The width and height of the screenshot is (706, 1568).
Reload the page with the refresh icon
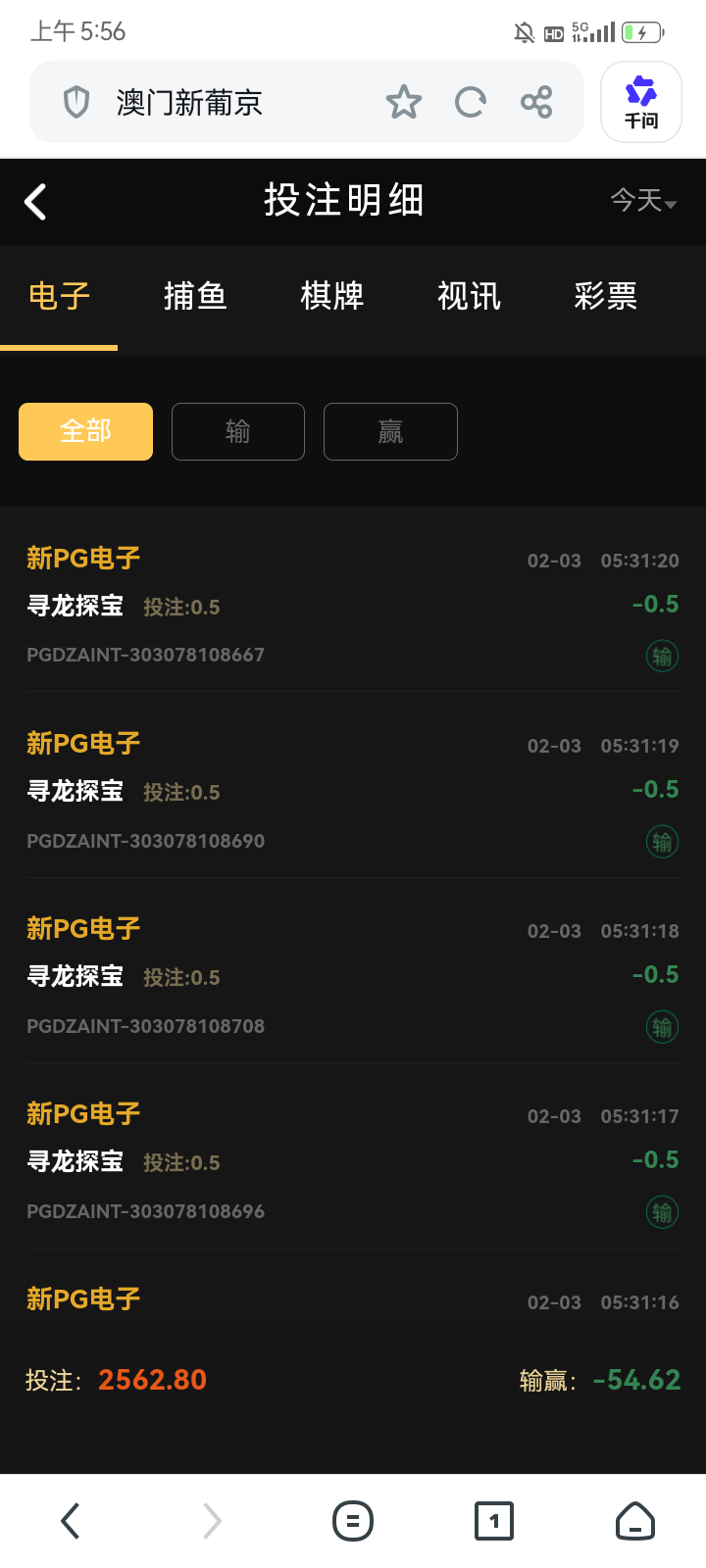(x=470, y=100)
